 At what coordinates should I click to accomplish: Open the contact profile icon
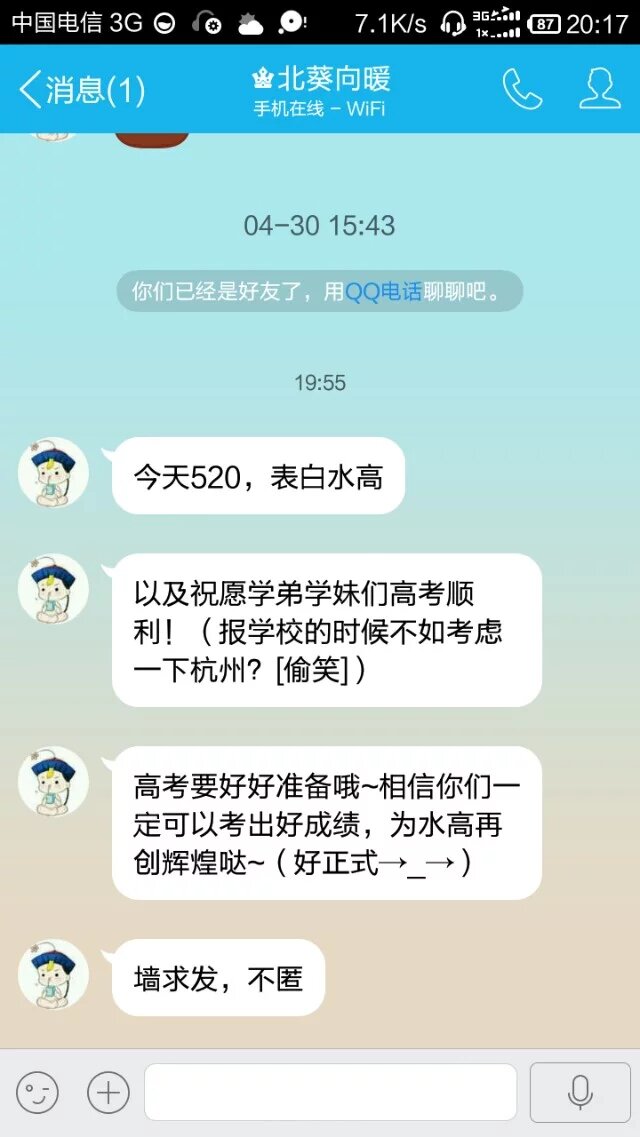(x=600, y=90)
